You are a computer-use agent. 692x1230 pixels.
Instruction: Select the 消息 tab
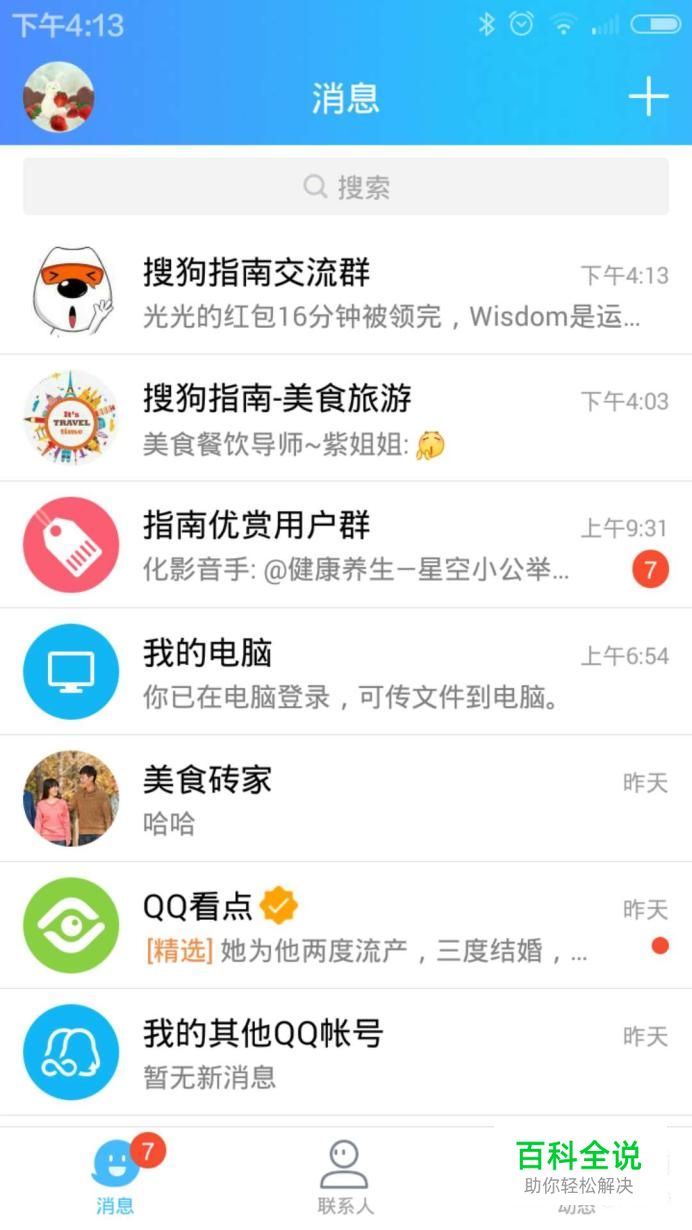click(116, 1178)
